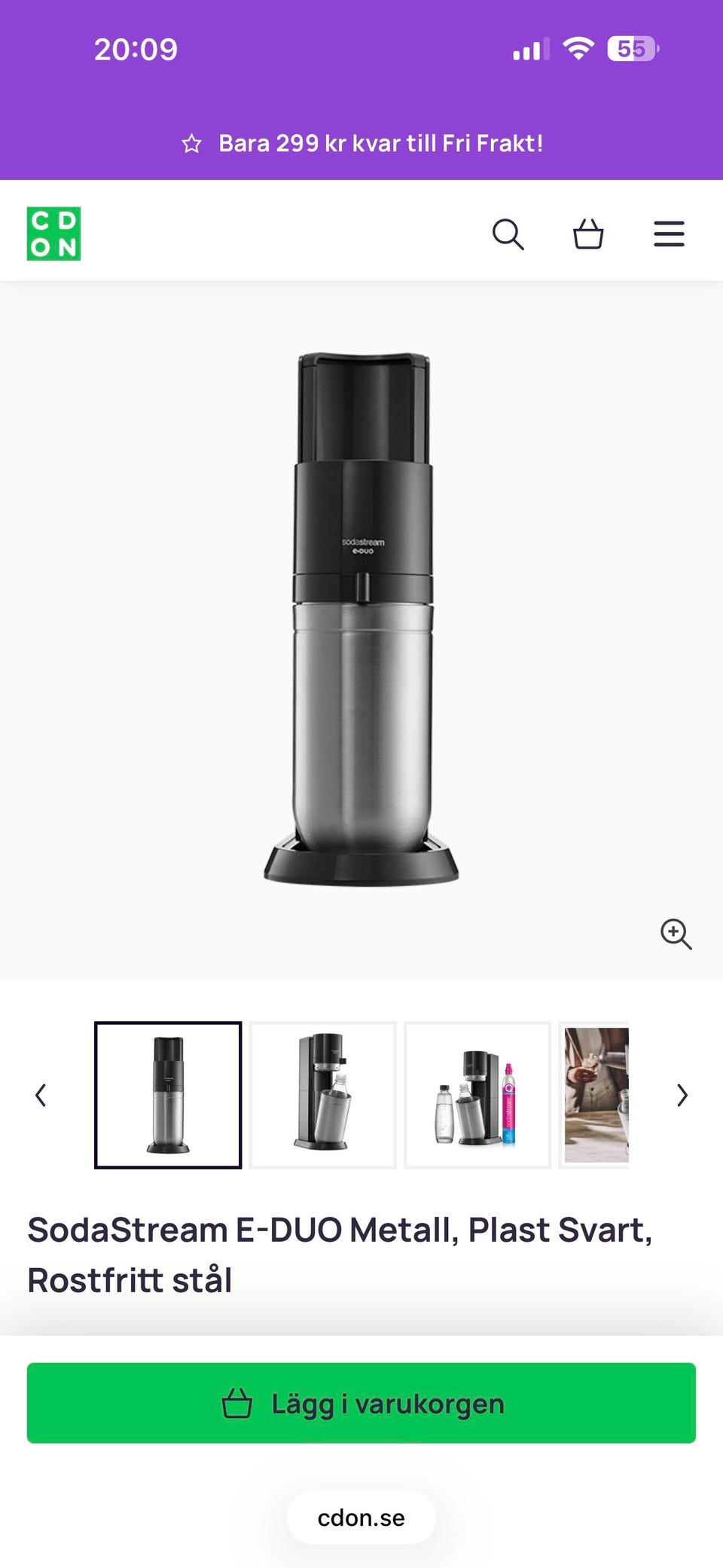Select the thumbnail showing the tilted bottle holder
The image size is (723, 1568).
[x=323, y=1095]
